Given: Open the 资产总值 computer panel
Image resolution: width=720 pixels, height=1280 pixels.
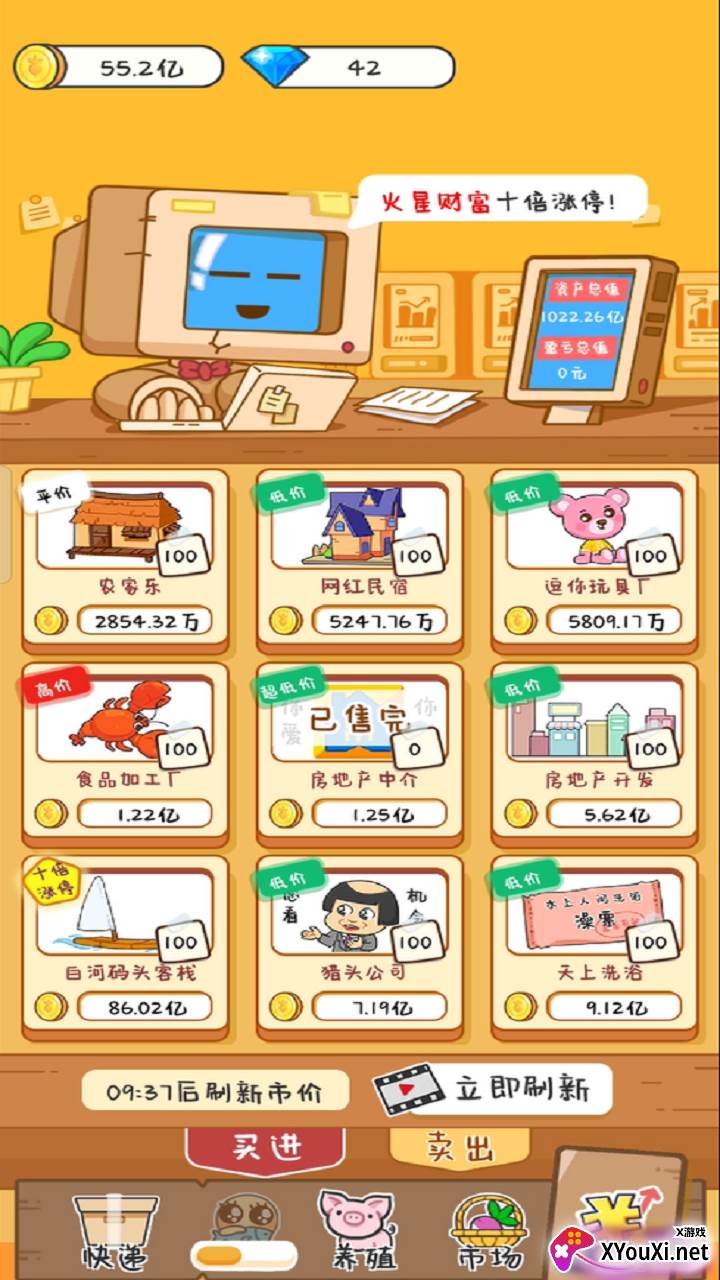Looking at the screenshot, I should click(x=590, y=330).
